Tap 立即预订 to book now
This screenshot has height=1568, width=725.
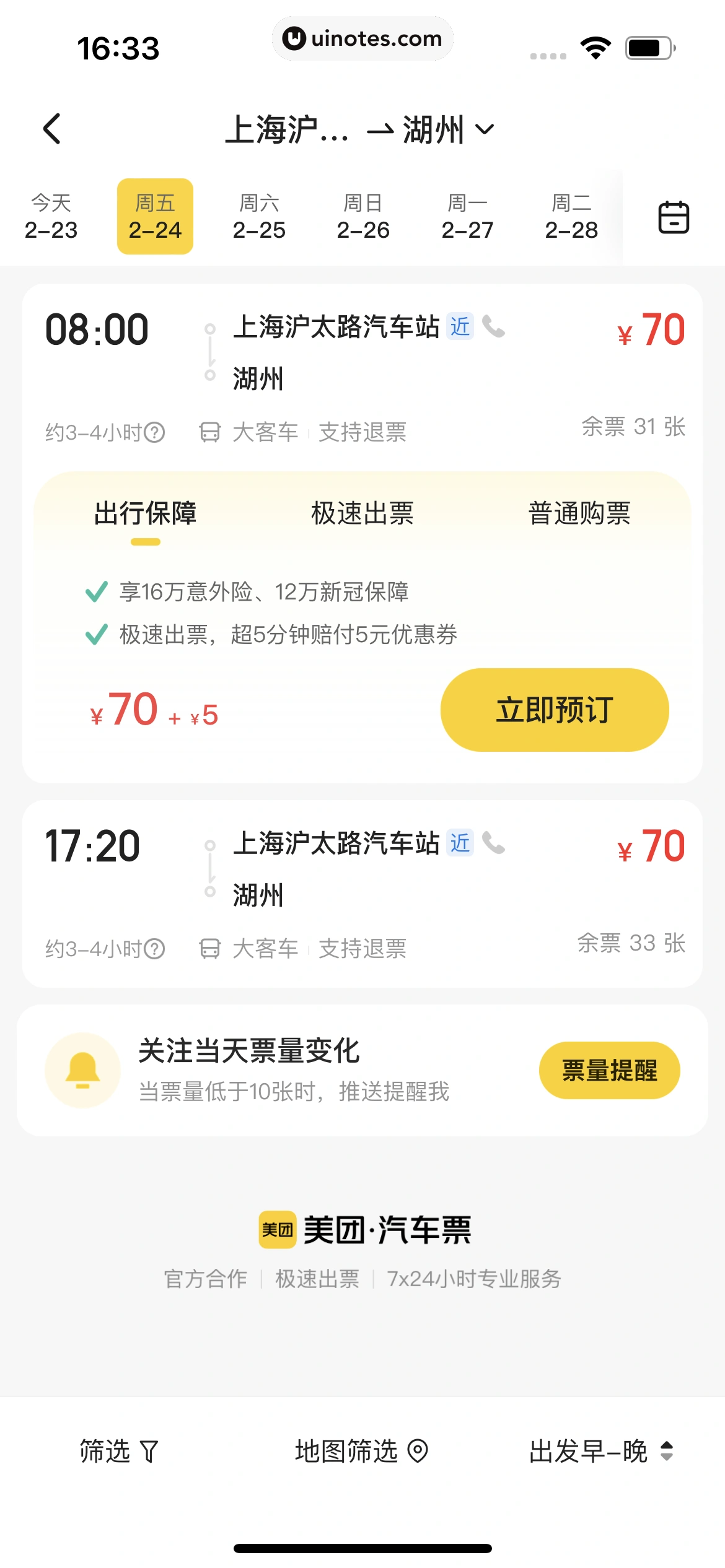click(554, 710)
